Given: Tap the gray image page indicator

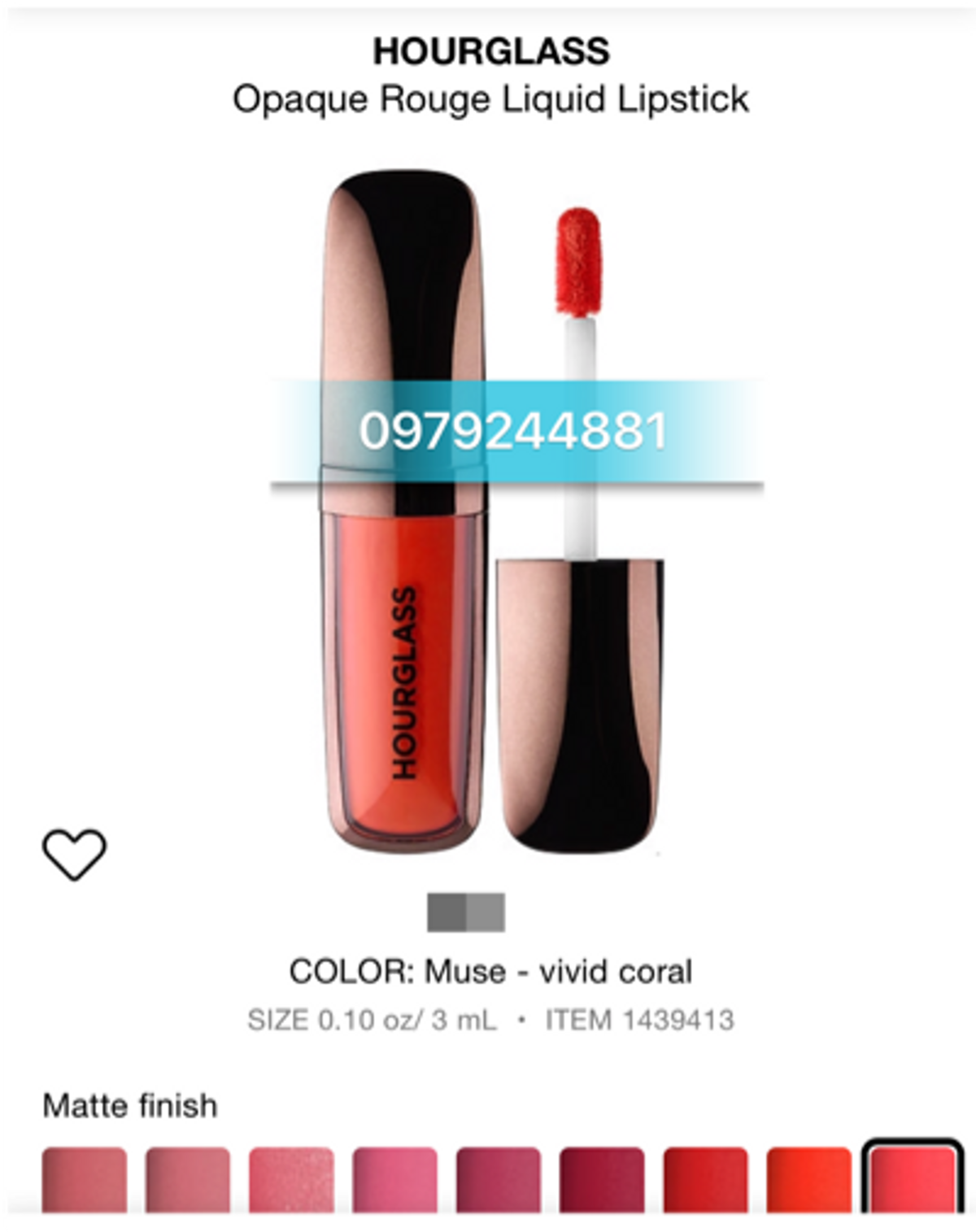Looking at the screenshot, I should pos(466,912).
